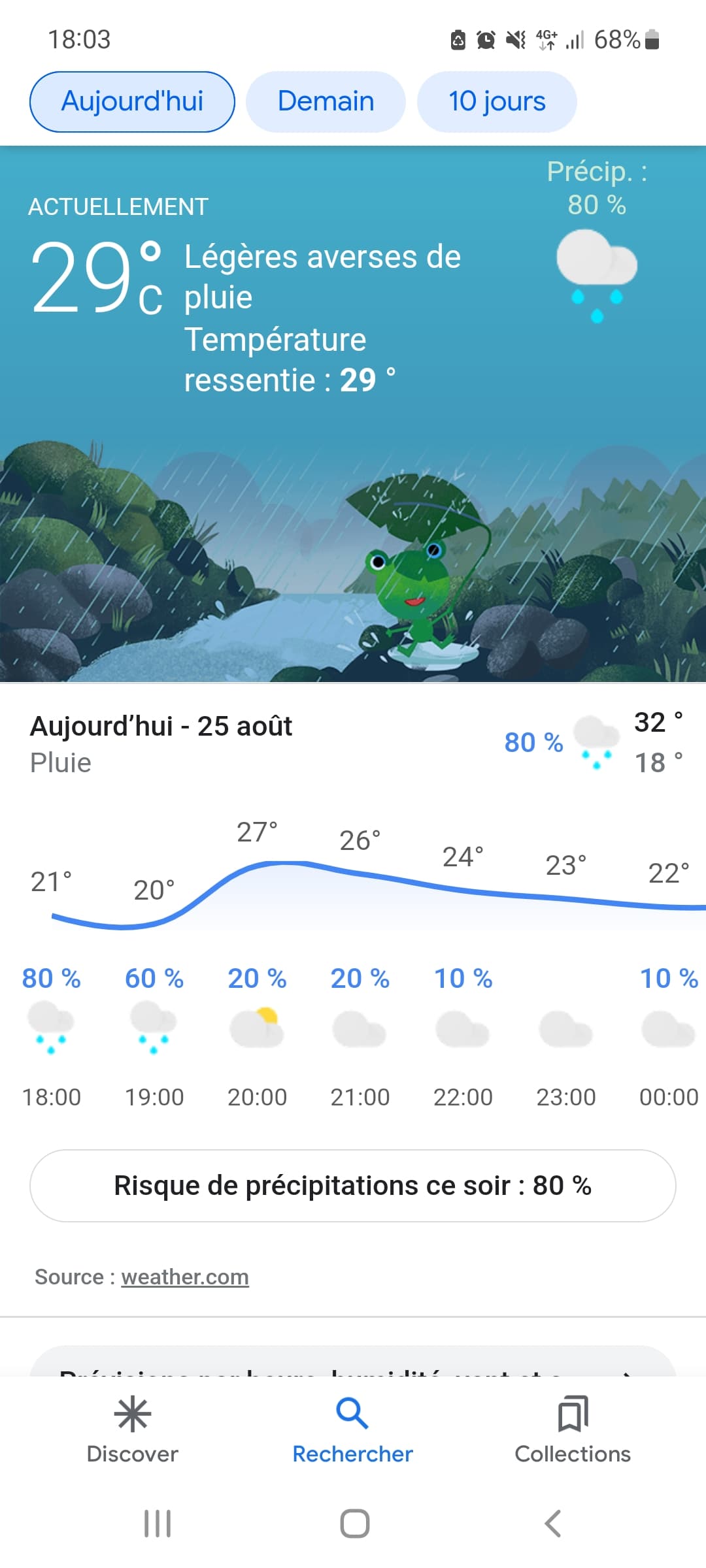
Task: Open the 10 jours forecast
Action: pos(497,102)
